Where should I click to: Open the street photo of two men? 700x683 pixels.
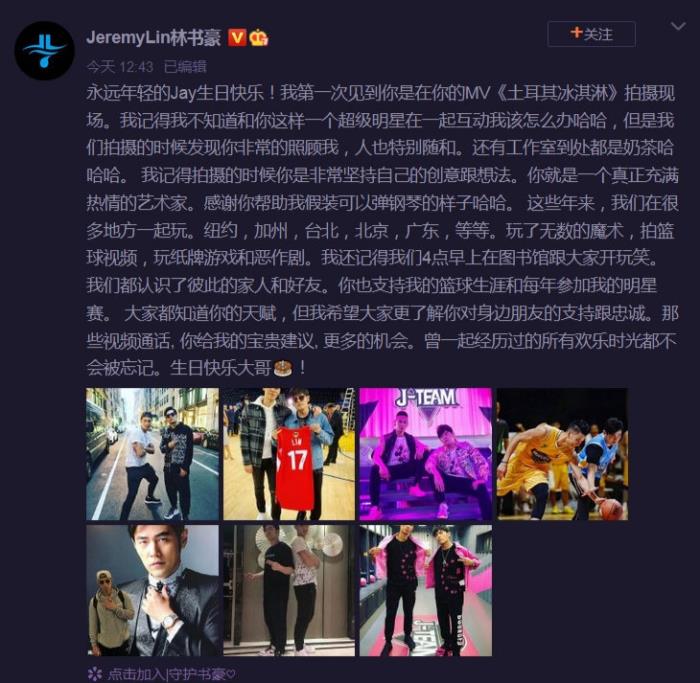click(x=152, y=454)
